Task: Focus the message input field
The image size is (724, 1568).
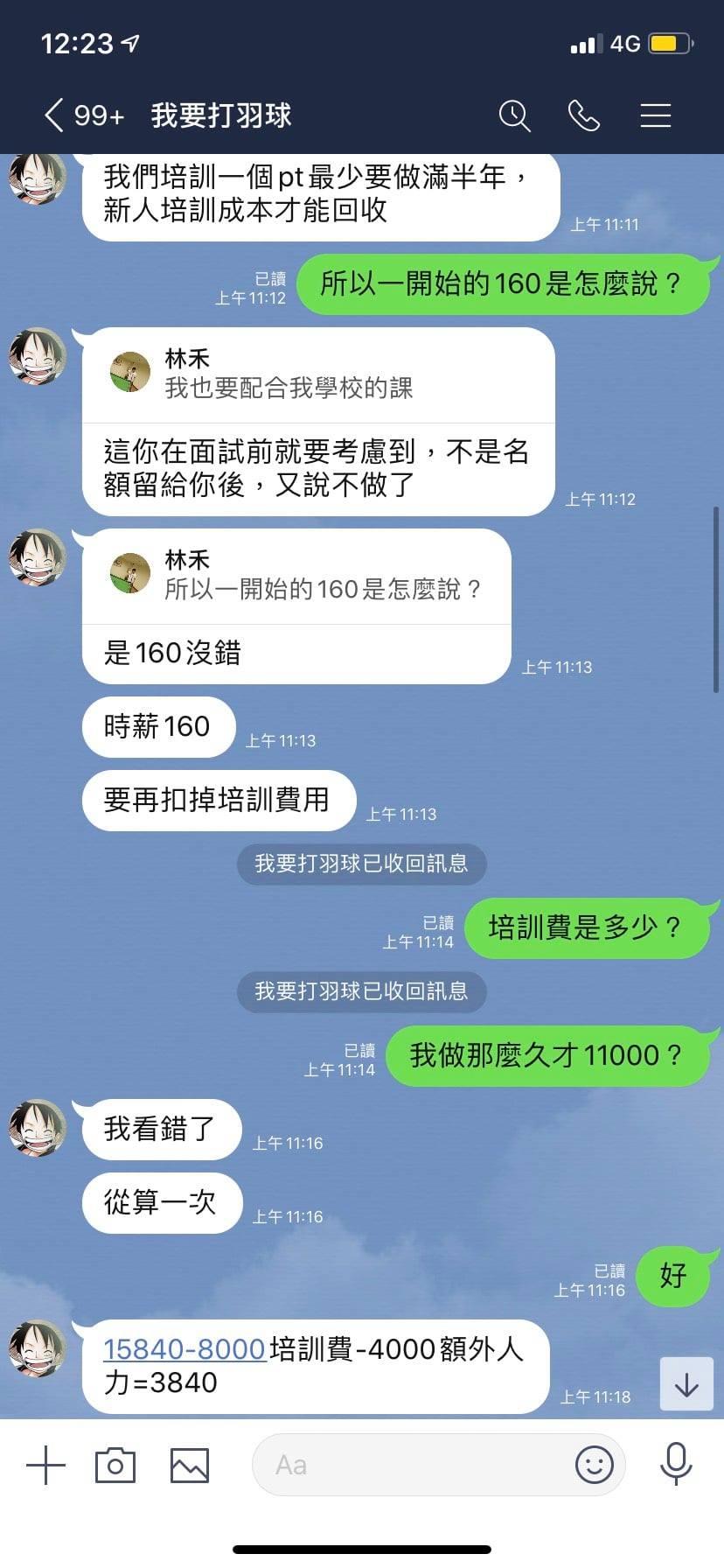Action: point(411,1465)
